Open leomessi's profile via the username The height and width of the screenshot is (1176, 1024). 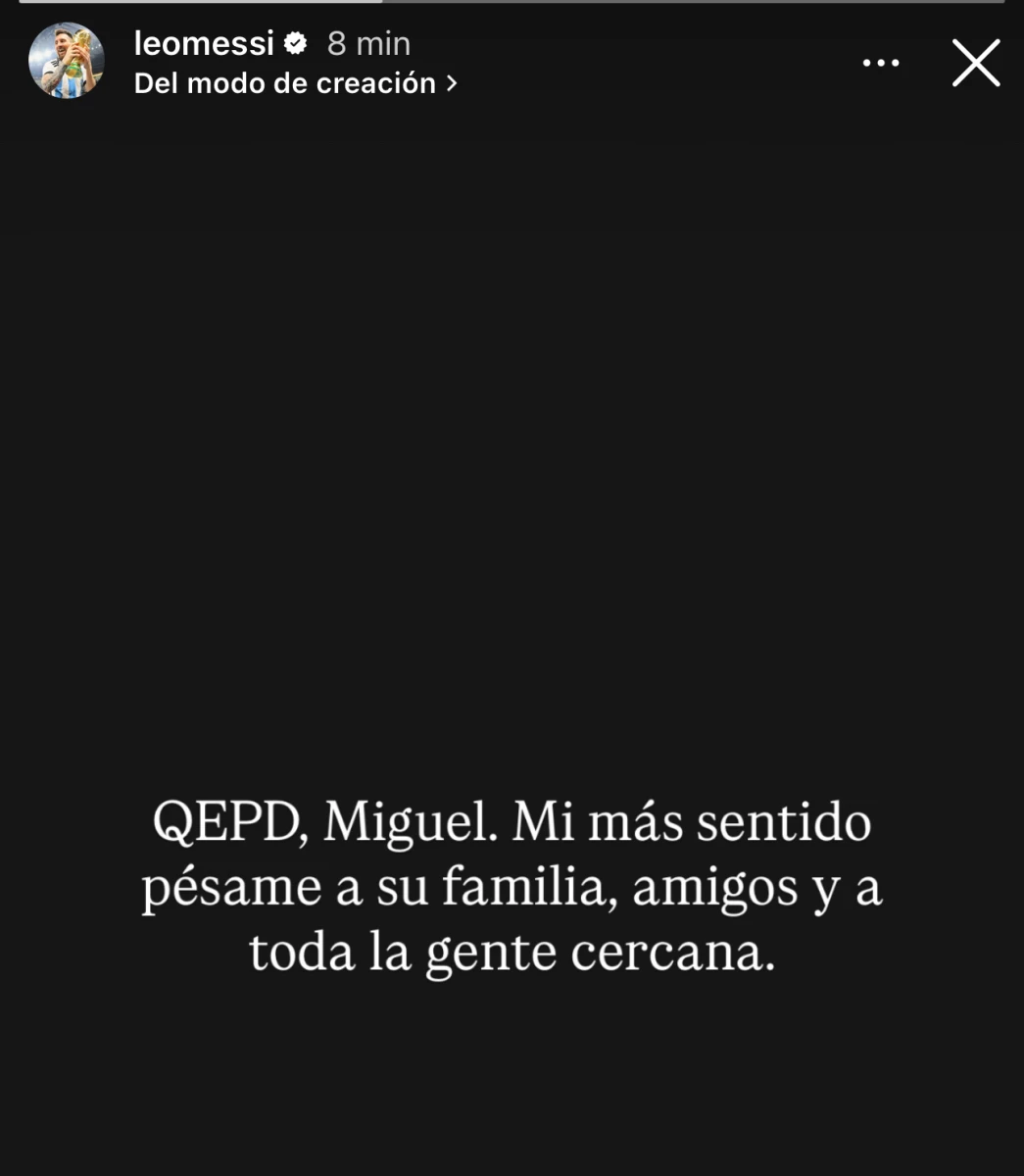203,41
